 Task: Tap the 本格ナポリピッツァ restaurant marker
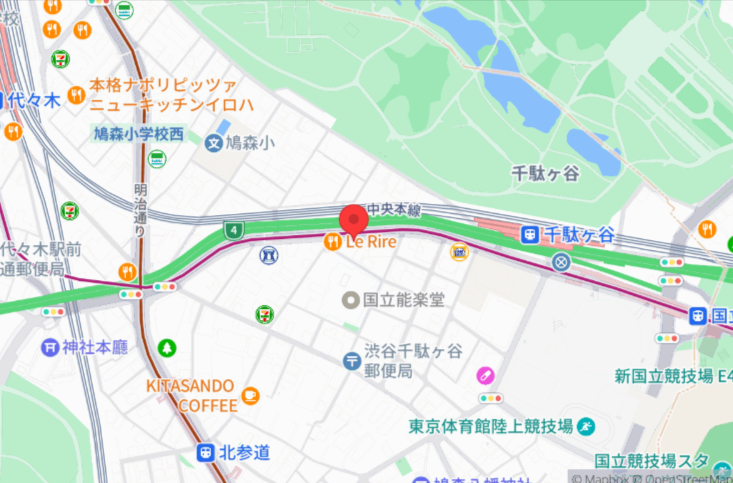(77, 96)
